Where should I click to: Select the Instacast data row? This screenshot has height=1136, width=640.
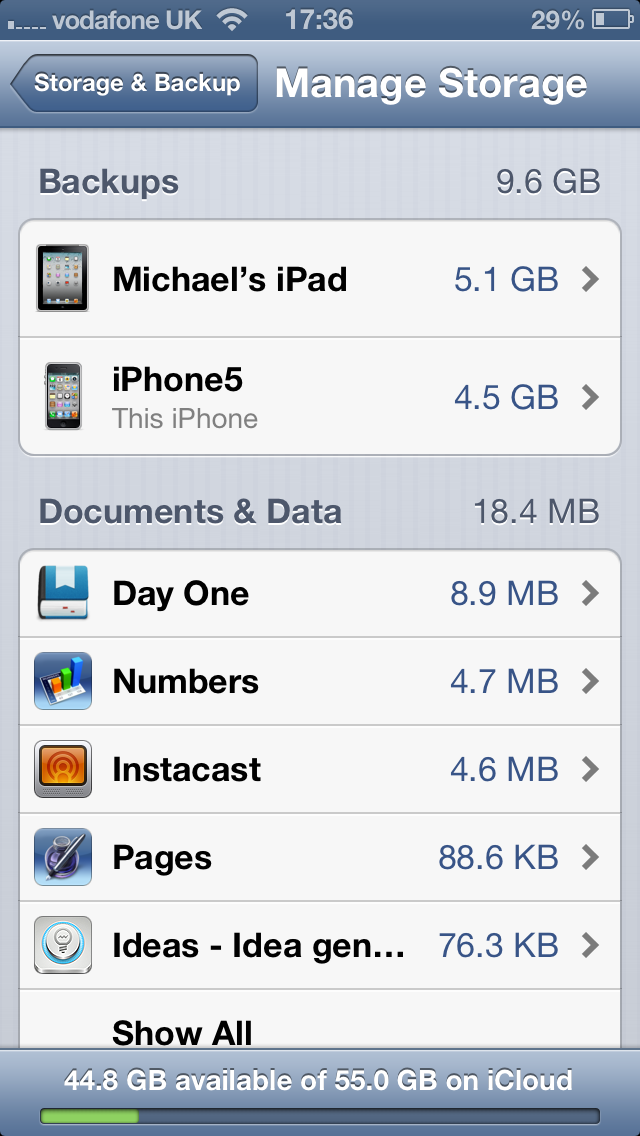pyautogui.click(x=320, y=769)
